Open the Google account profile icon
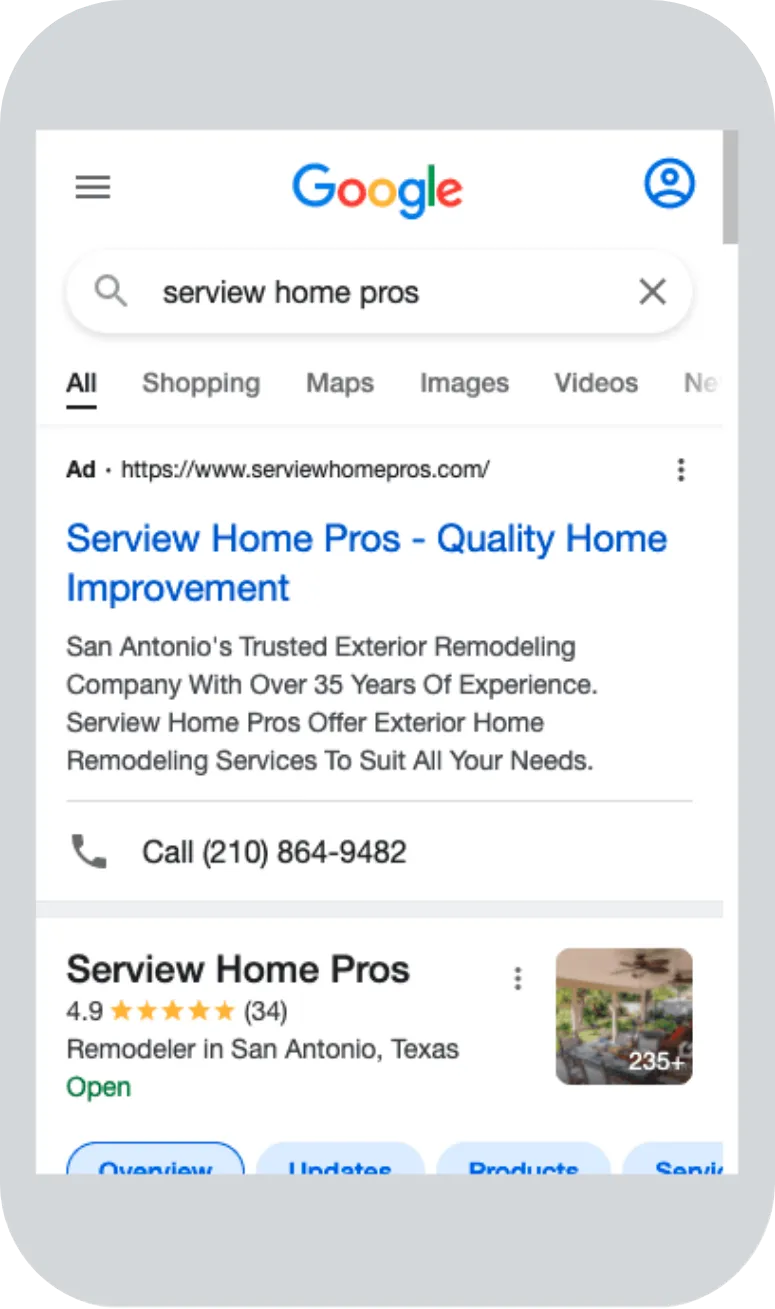Viewport: 775px width, 1309px height. tap(668, 182)
